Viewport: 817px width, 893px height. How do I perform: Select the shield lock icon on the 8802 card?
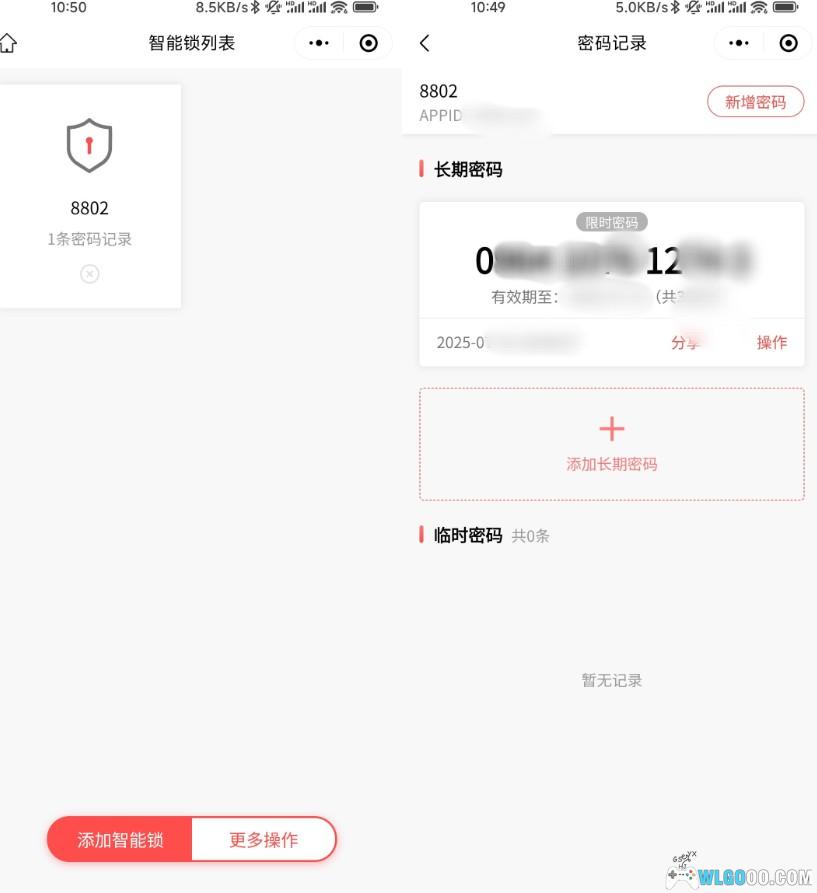89,145
